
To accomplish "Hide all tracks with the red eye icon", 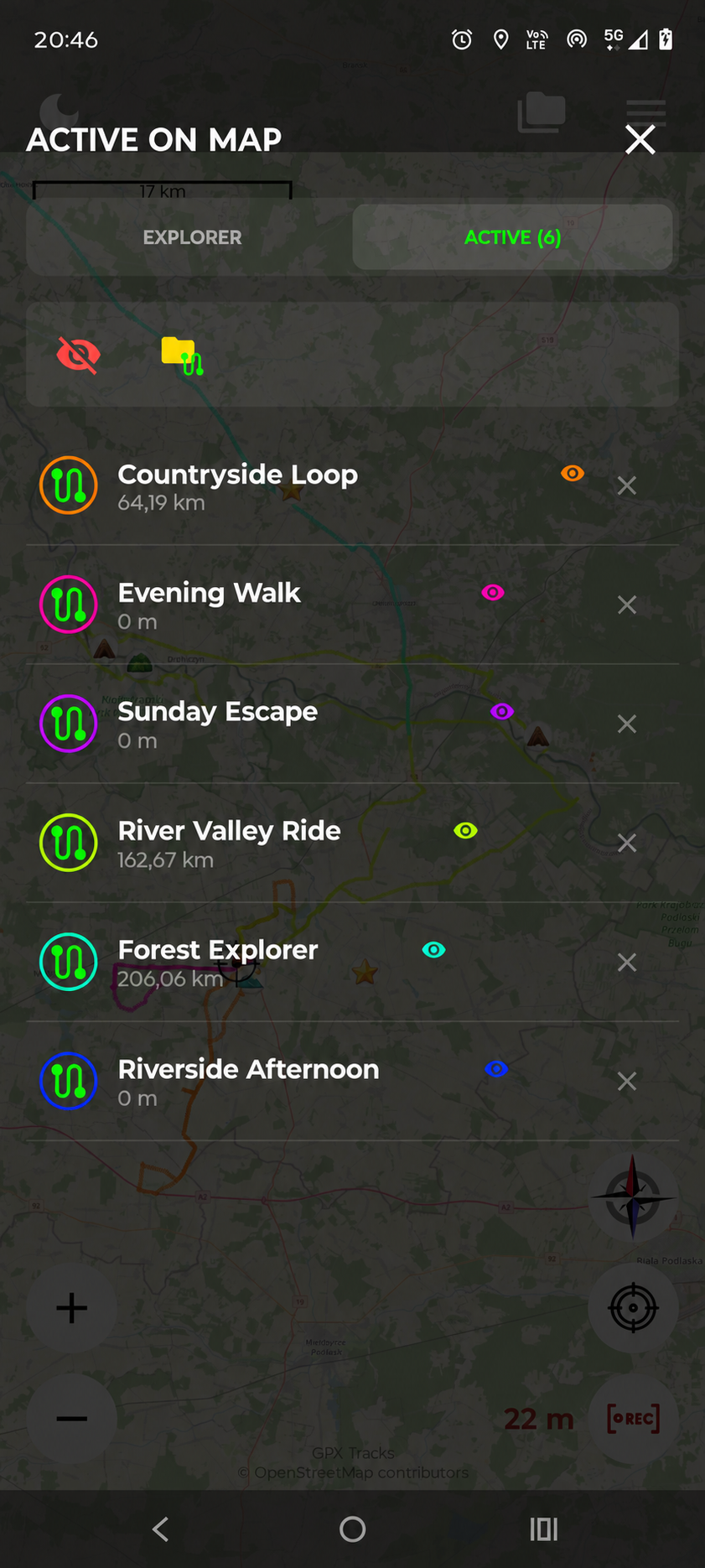I will coord(78,355).
